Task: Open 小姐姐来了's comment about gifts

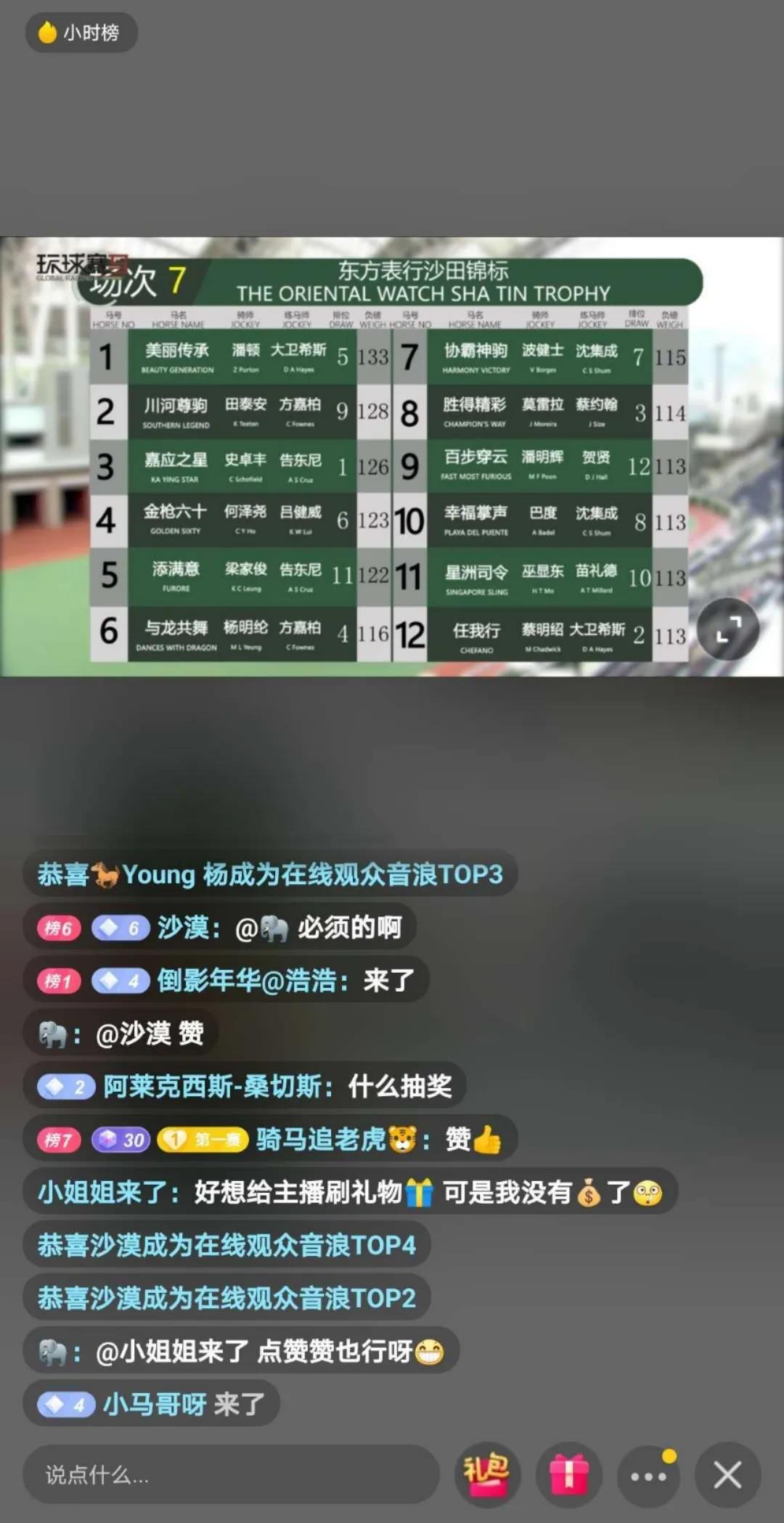Action: click(x=350, y=1192)
